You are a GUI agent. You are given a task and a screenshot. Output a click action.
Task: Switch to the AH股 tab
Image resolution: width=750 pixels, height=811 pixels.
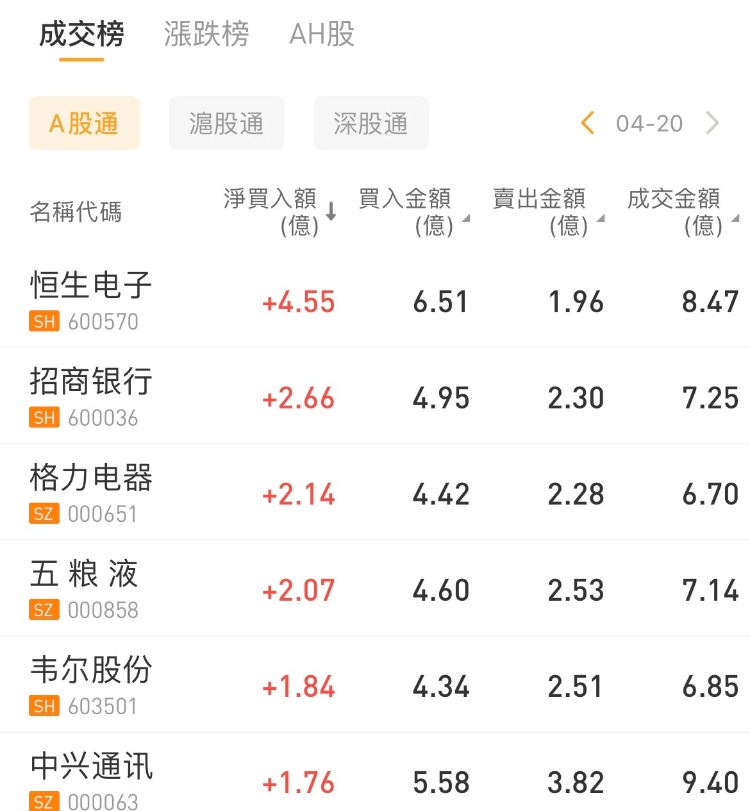tap(322, 35)
